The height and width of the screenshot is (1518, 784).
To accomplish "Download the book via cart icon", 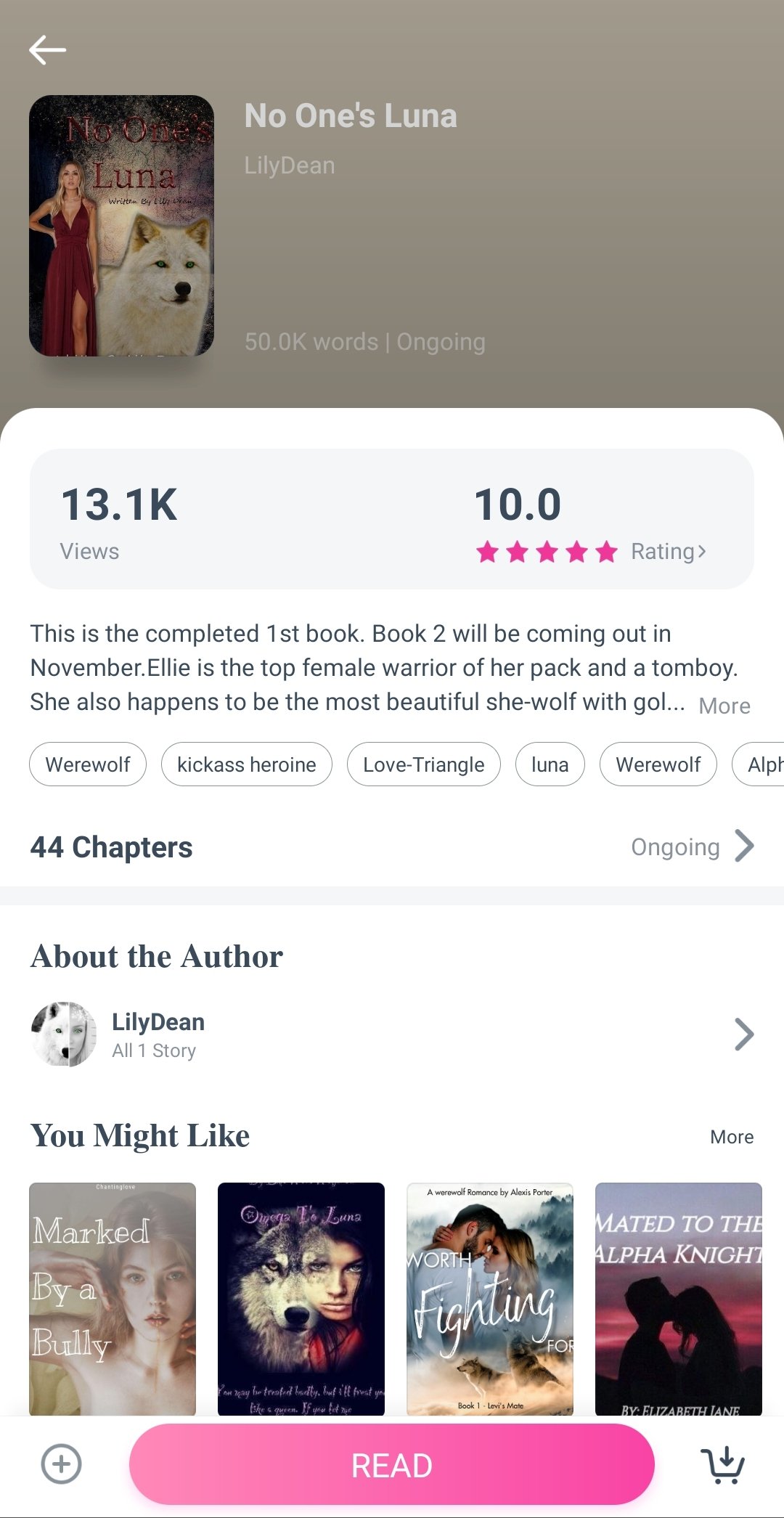I will point(722,1464).
